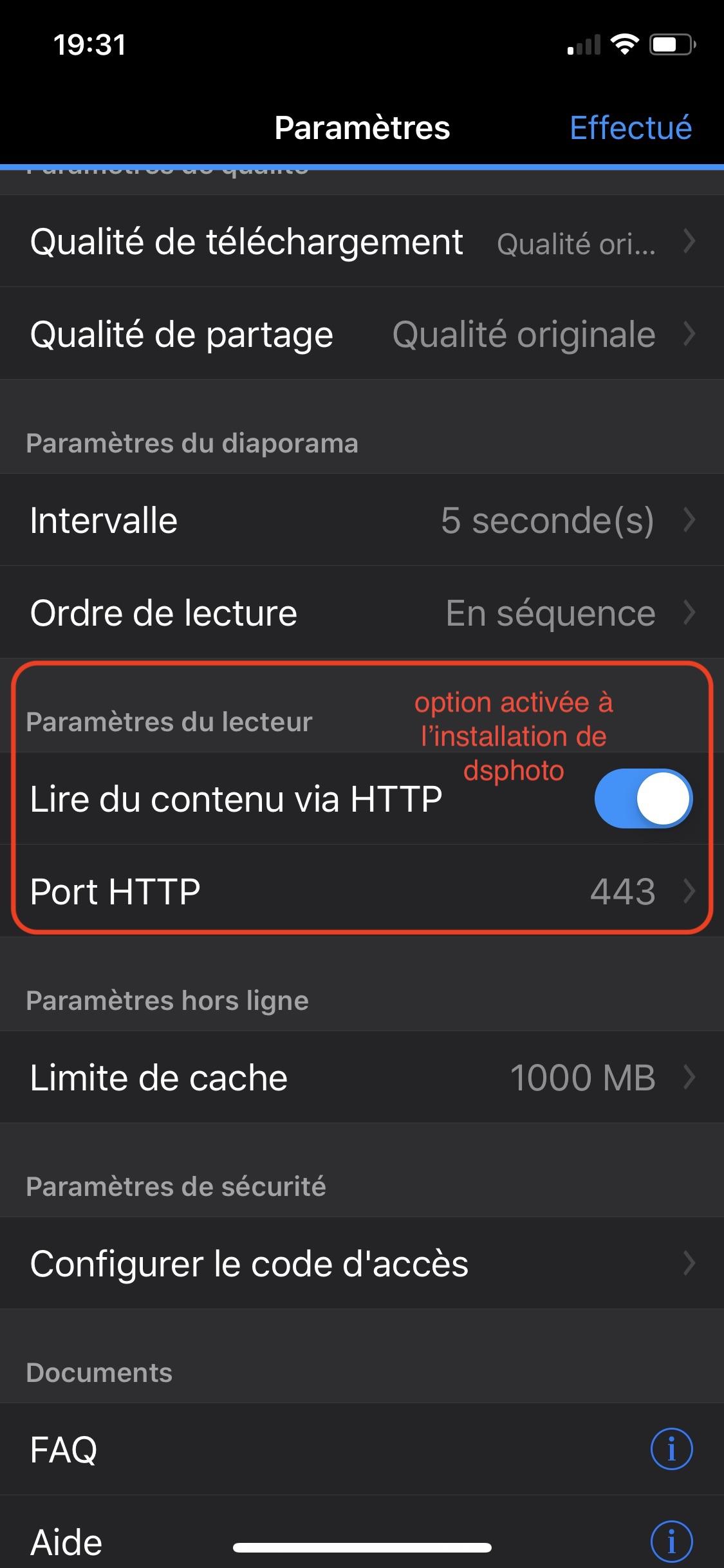
Task: Disable Lire du contenu via HTTP
Action: pyautogui.click(x=642, y=798)
